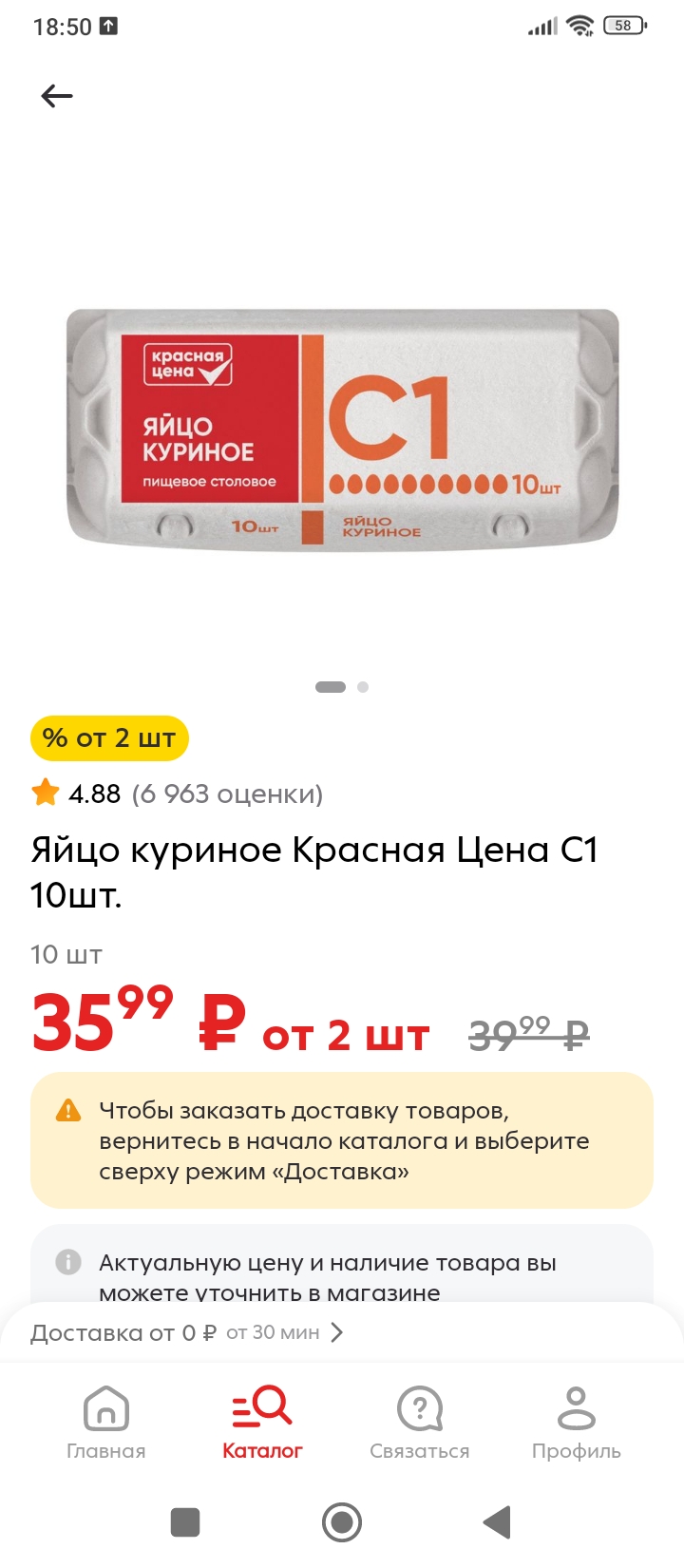Open the 6 963 оценки rating
The width and height of the screenshot is (684, 1568).
pos(227,794)
